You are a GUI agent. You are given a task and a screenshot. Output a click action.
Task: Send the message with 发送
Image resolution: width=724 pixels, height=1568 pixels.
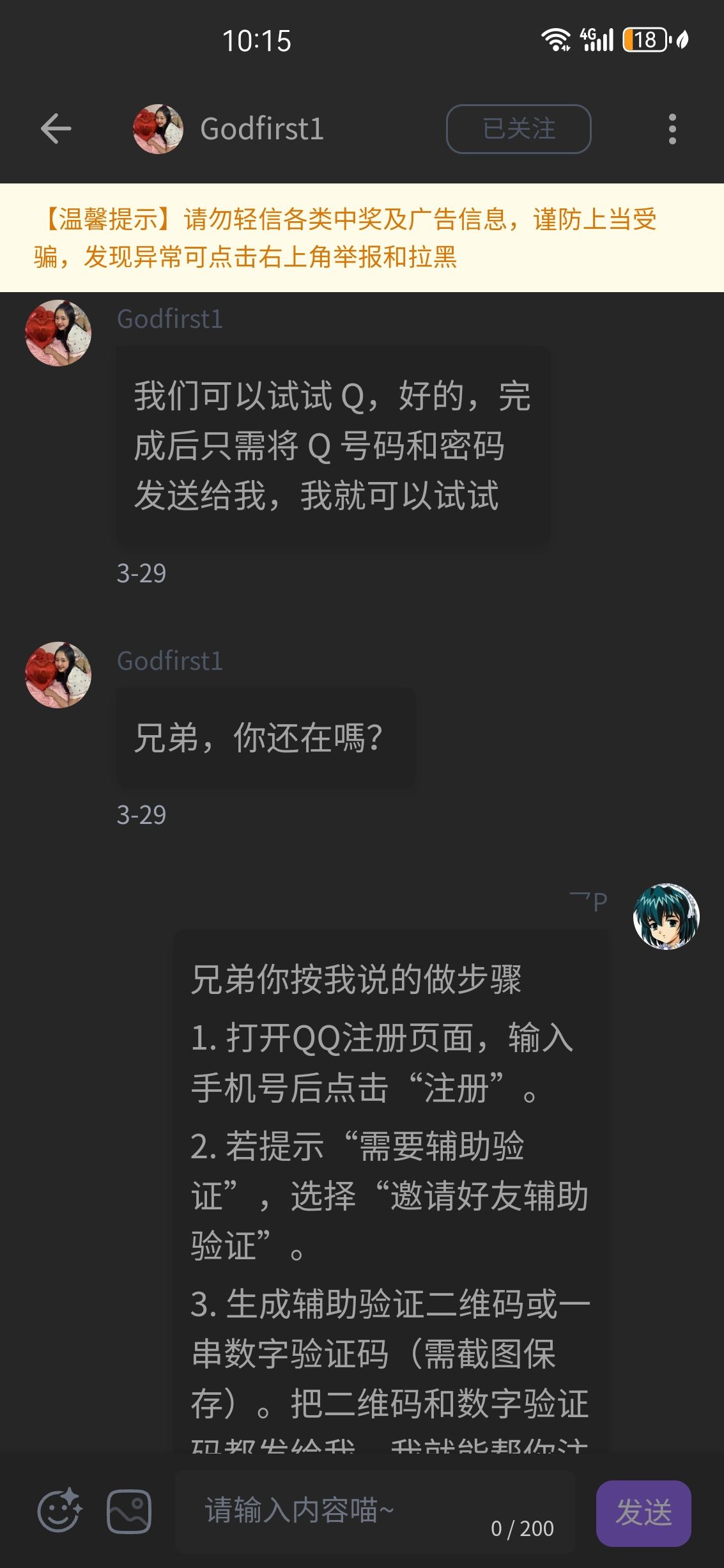coord(643,1512)
